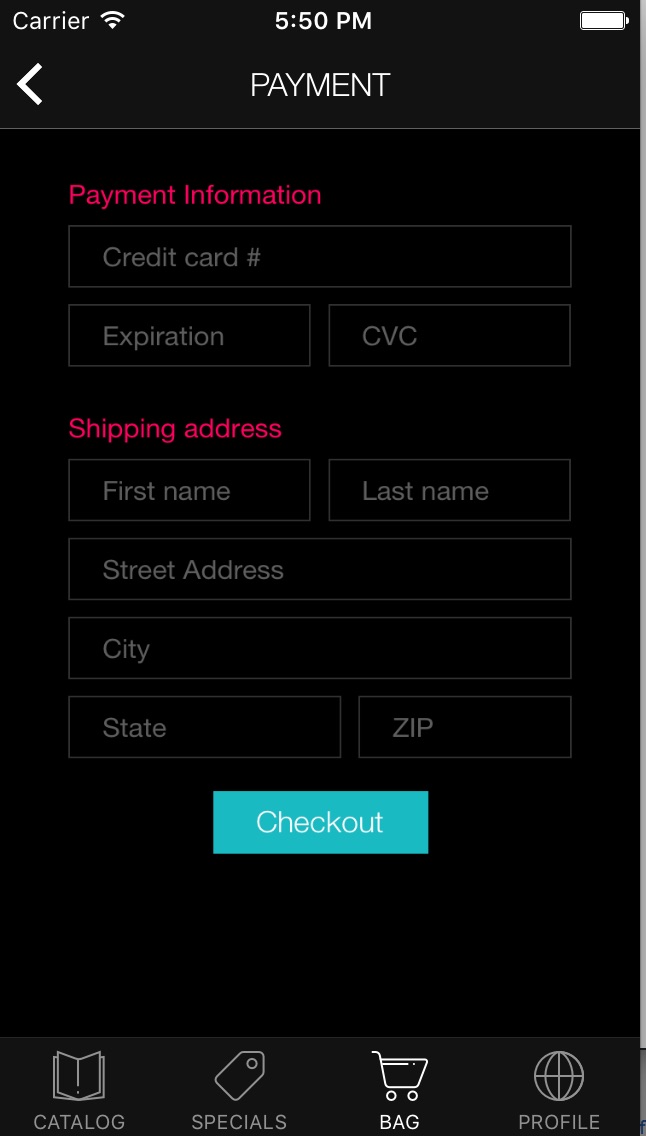Go back from the Payment screen
Screen dimensions: 646x1136
(30, 84)
